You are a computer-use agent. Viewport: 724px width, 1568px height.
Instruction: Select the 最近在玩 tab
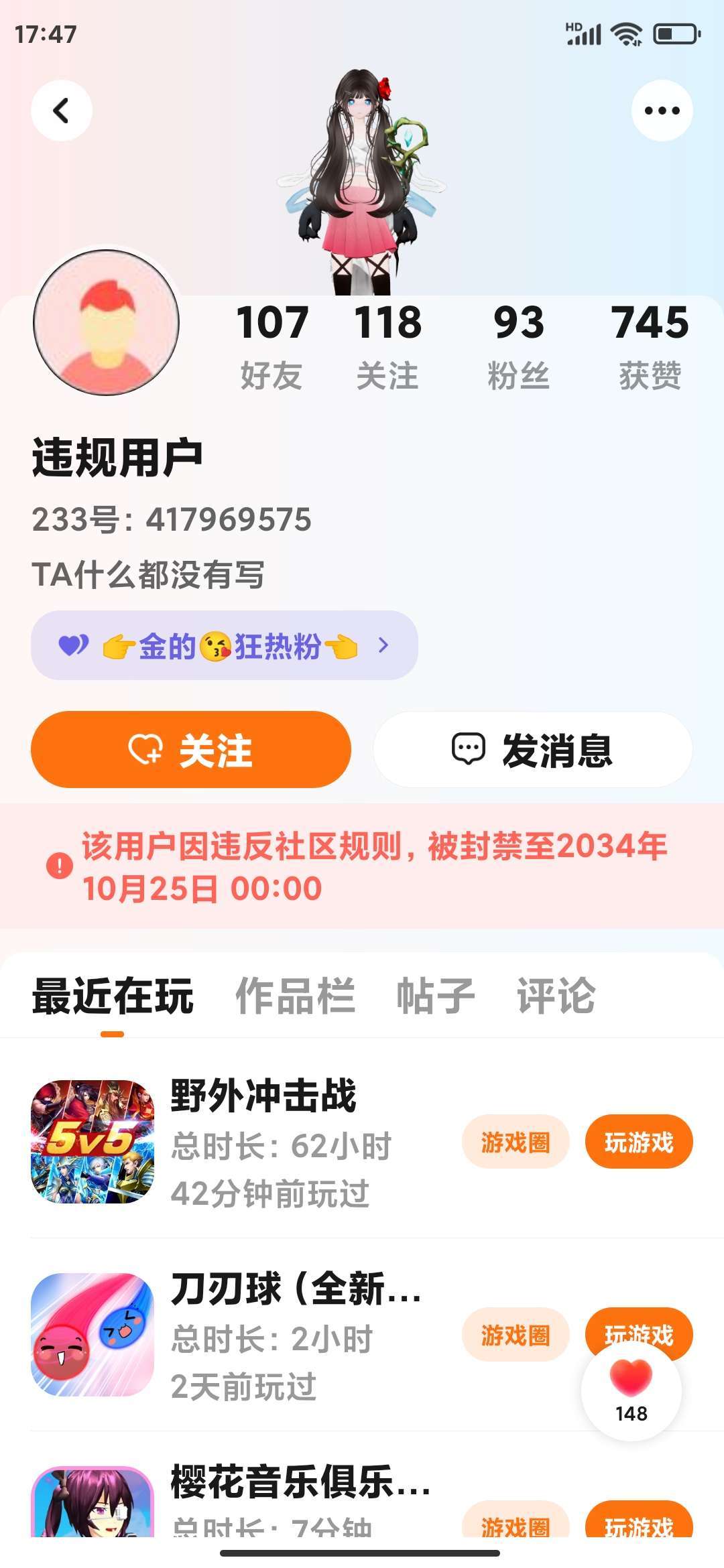pyautogui.click(x=113, y=996)
